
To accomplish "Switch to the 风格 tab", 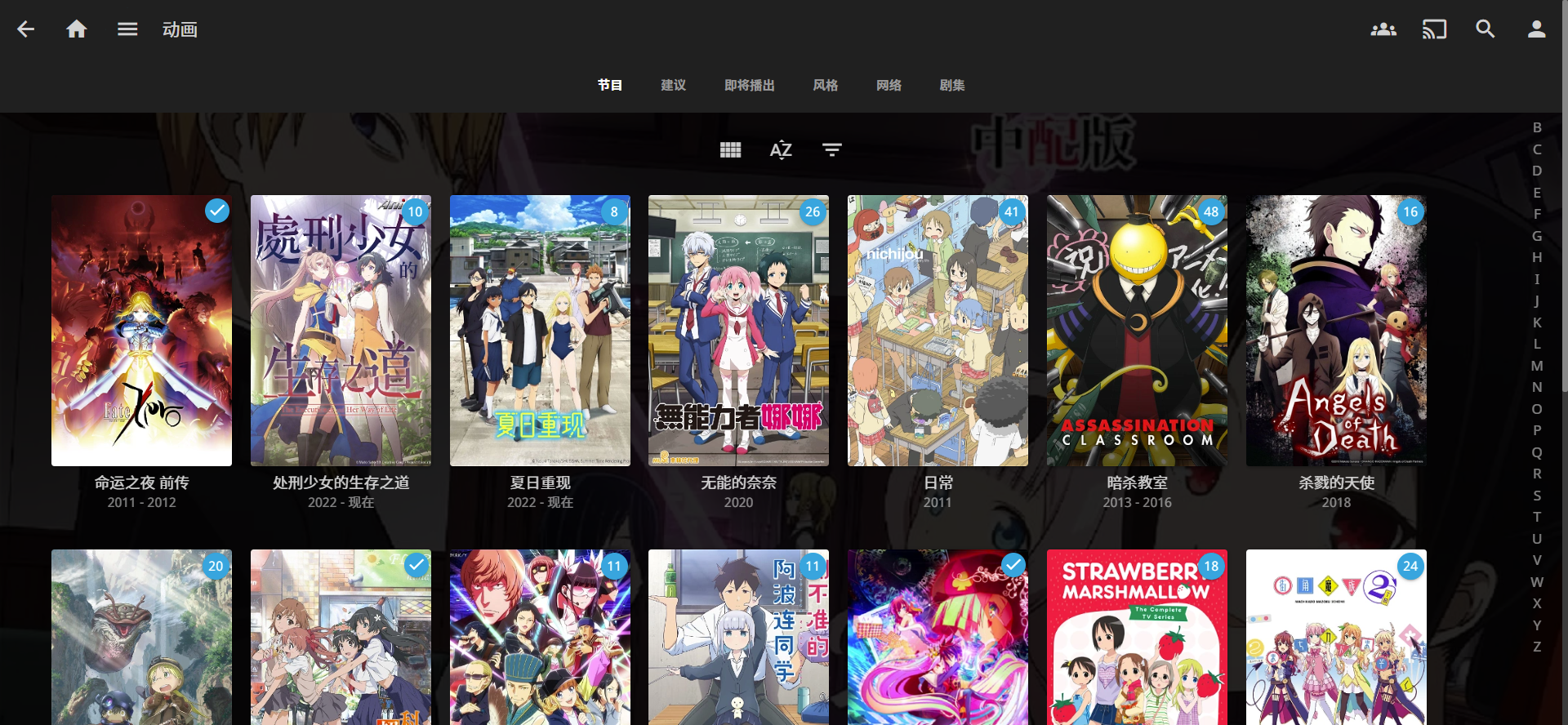I will (x=825, y=85).
